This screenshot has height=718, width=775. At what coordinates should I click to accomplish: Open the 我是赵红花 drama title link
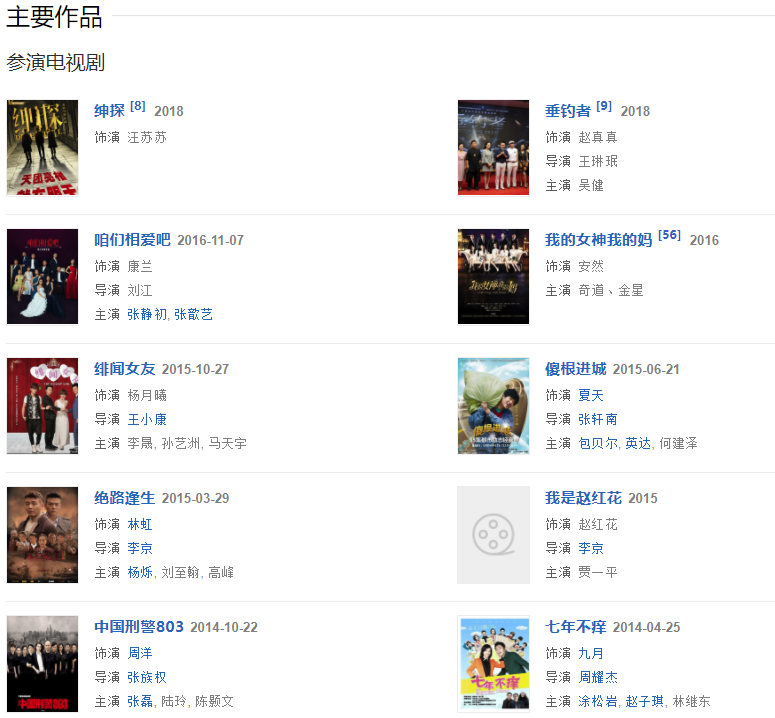pyautogui.click(x=583, y=498)
